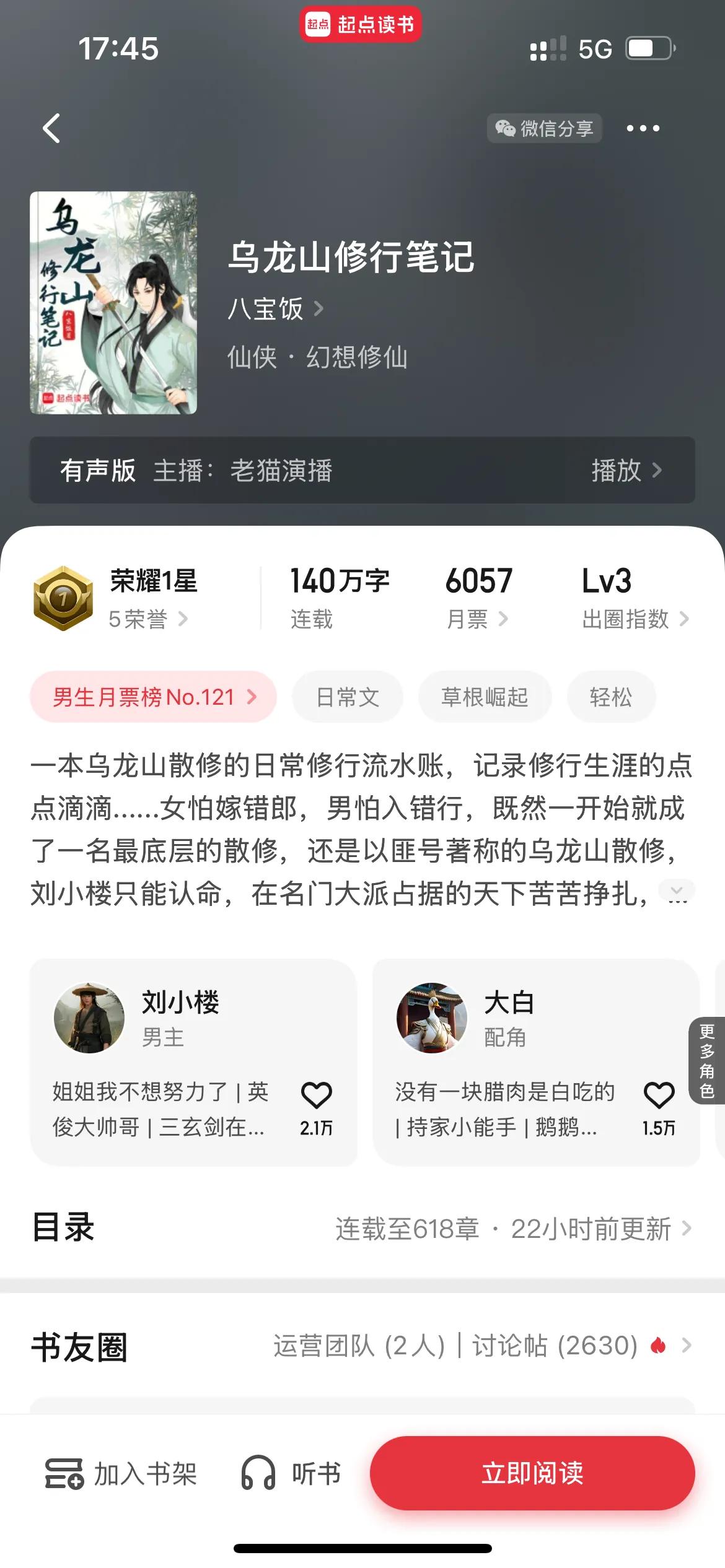Go back using the top-left arrow
725x1568 pixels.
point(51,128)
